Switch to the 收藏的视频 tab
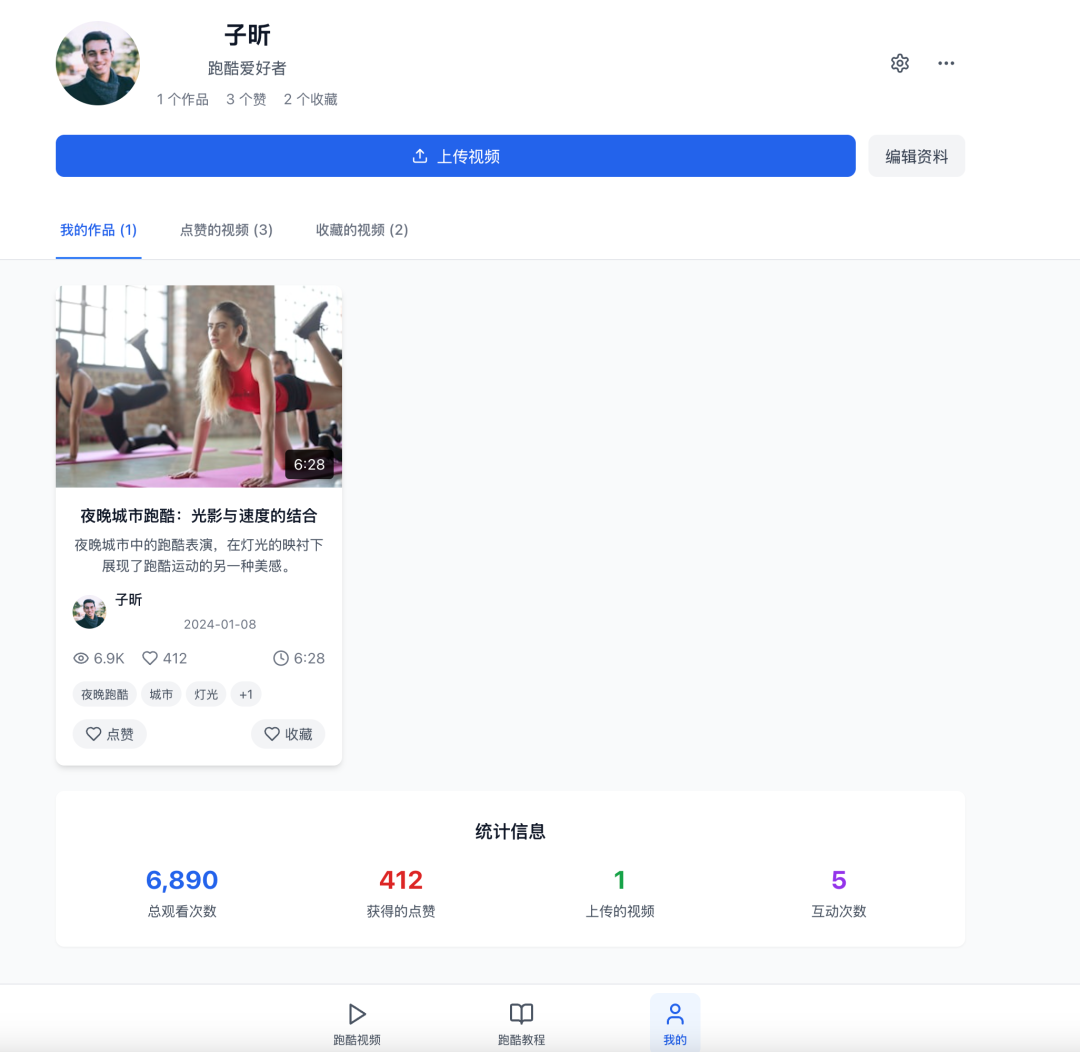This screenshot has height=1052, width=1080. (362, 230)
